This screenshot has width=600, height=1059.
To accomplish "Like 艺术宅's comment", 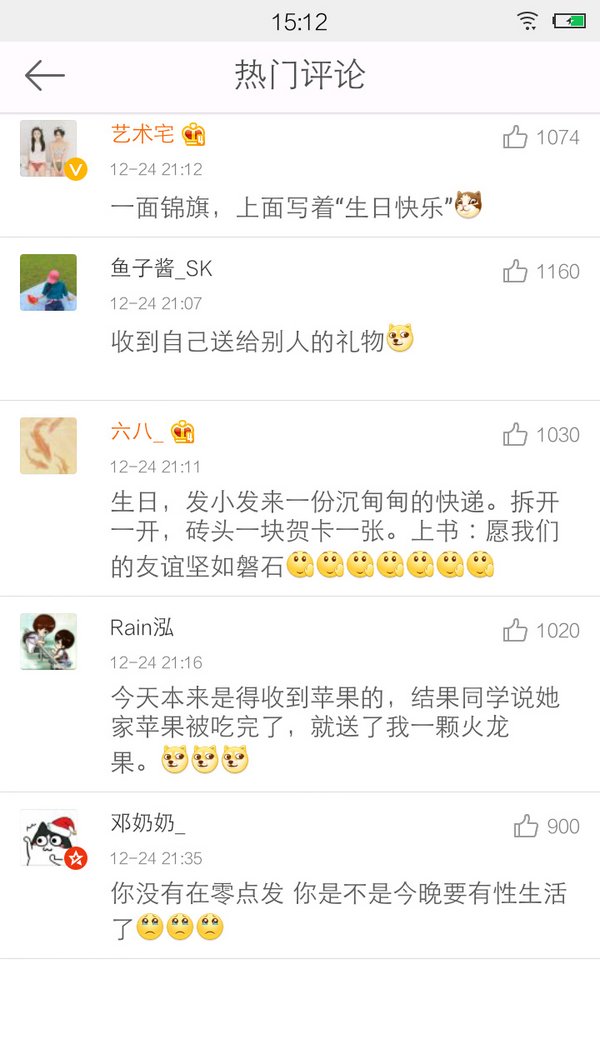I will tap(515, 137).
